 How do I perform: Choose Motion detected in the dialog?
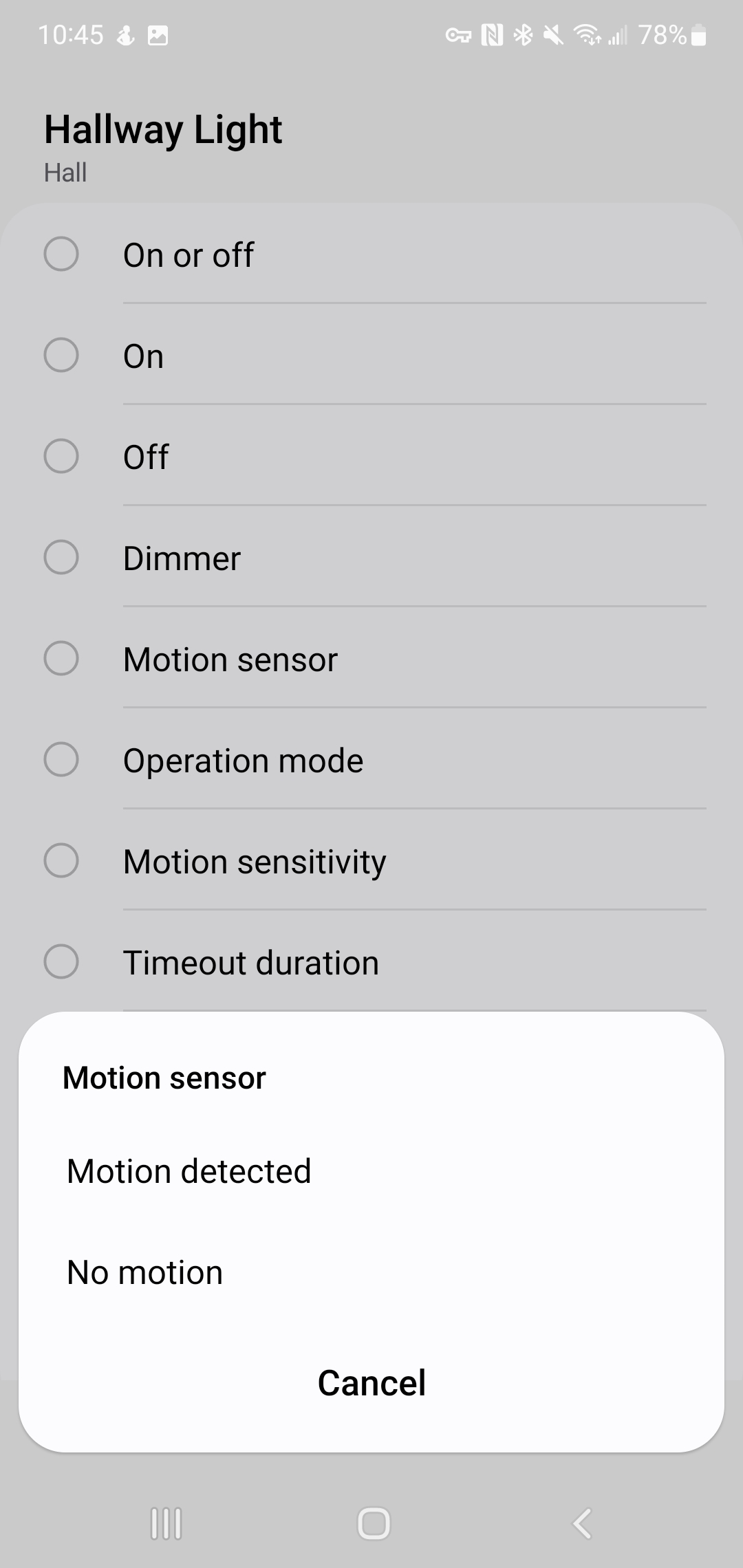371,1171
